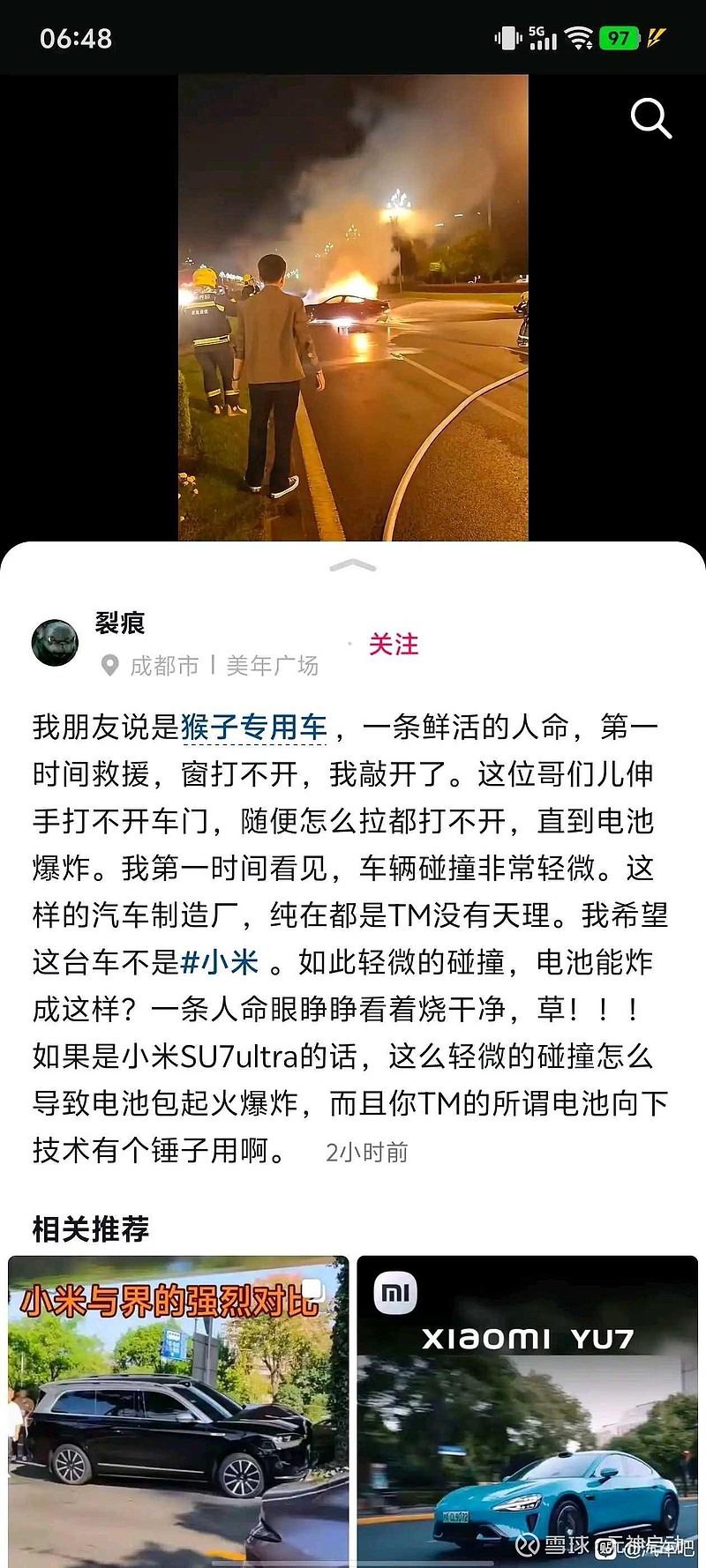Tap the 2小时前 timestamp
The width and height of the screenshot is (706, 1568).
[x=366, y=1151]
